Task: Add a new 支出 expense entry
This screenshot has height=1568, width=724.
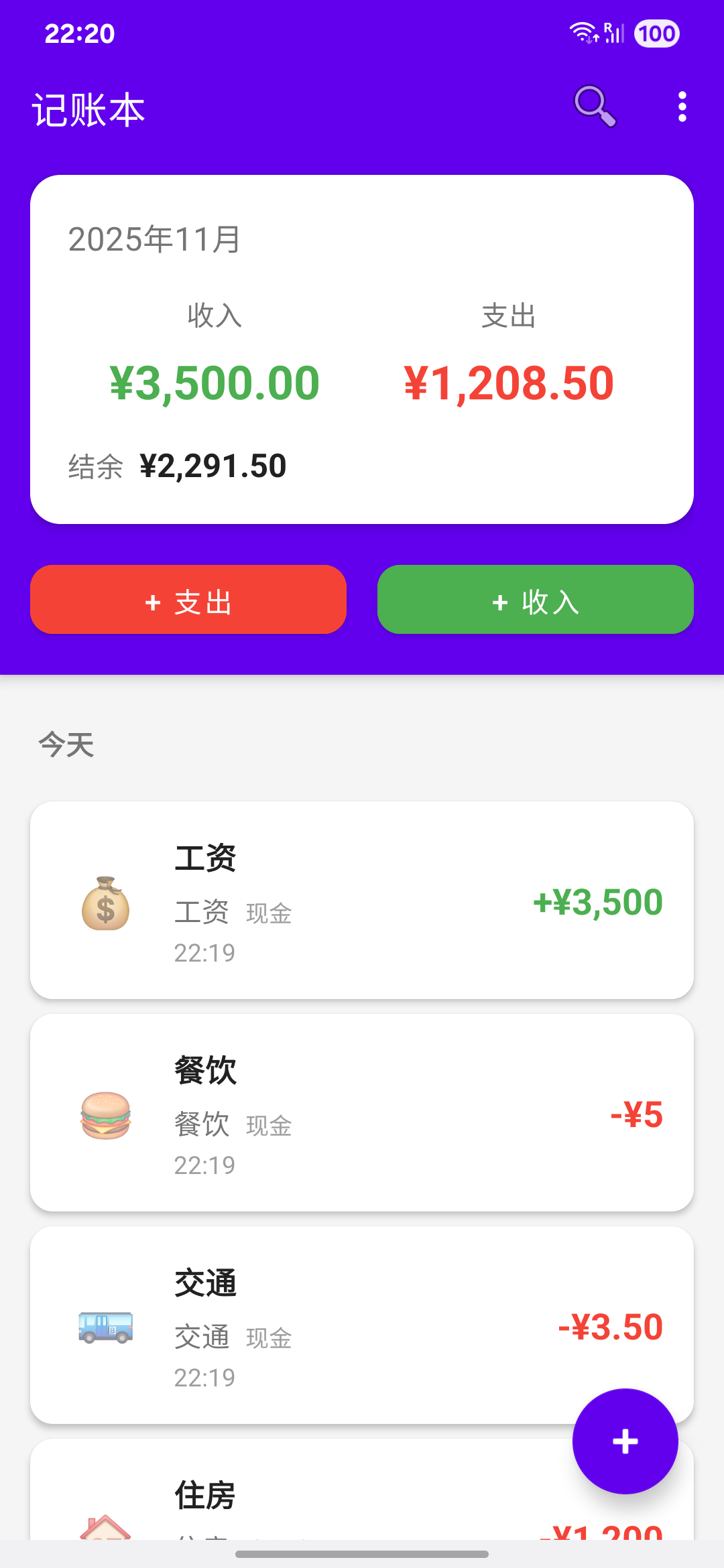Action: click(188, 600)
